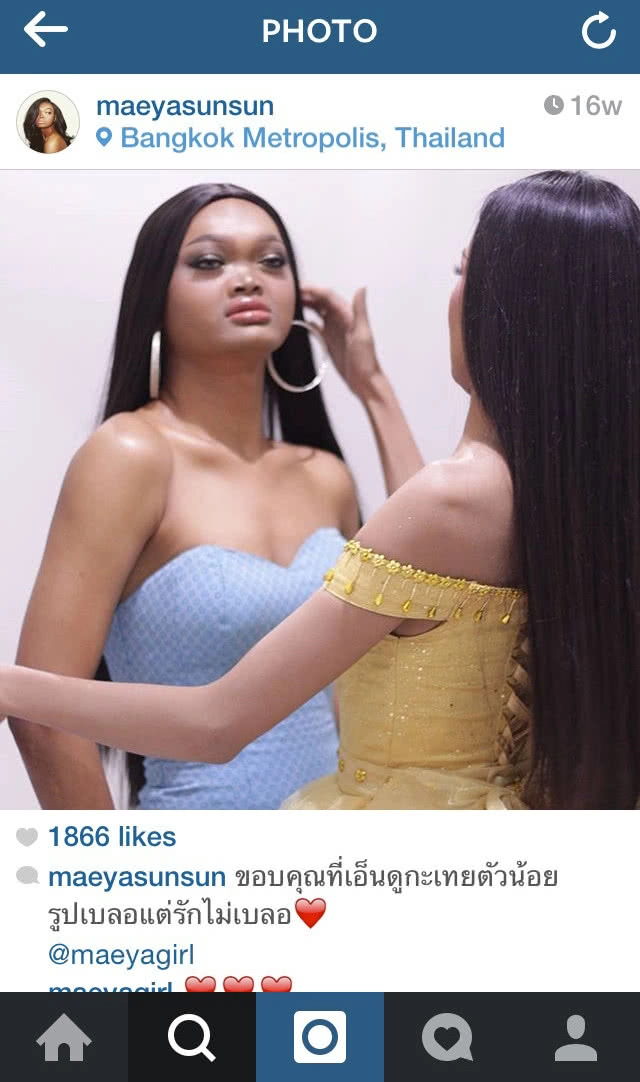This screenshot has width=640, height=1082.
Task: Switch to the Search tab
Action: coord(192,1037)
